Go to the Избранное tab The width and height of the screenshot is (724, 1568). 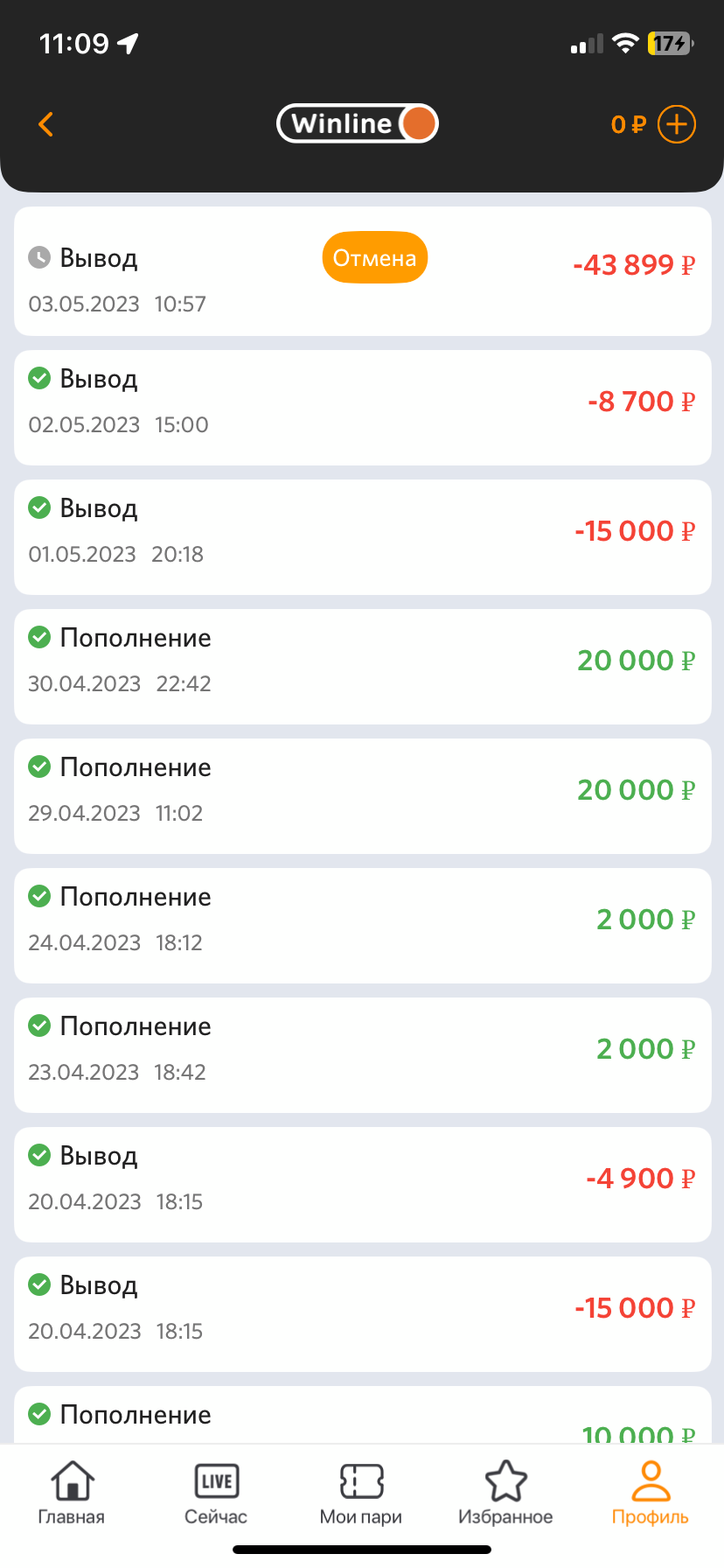[505, 1493]
